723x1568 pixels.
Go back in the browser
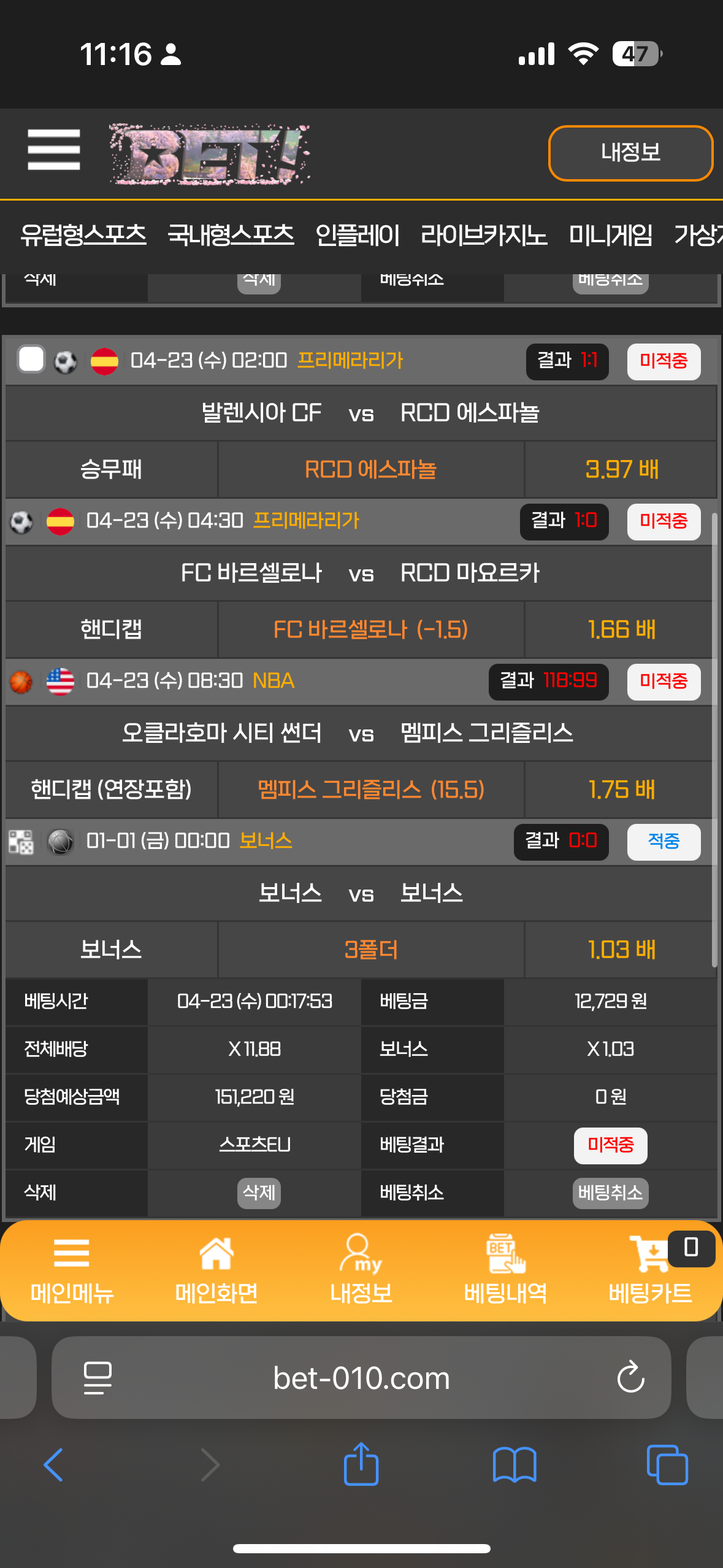point(53,1465)
